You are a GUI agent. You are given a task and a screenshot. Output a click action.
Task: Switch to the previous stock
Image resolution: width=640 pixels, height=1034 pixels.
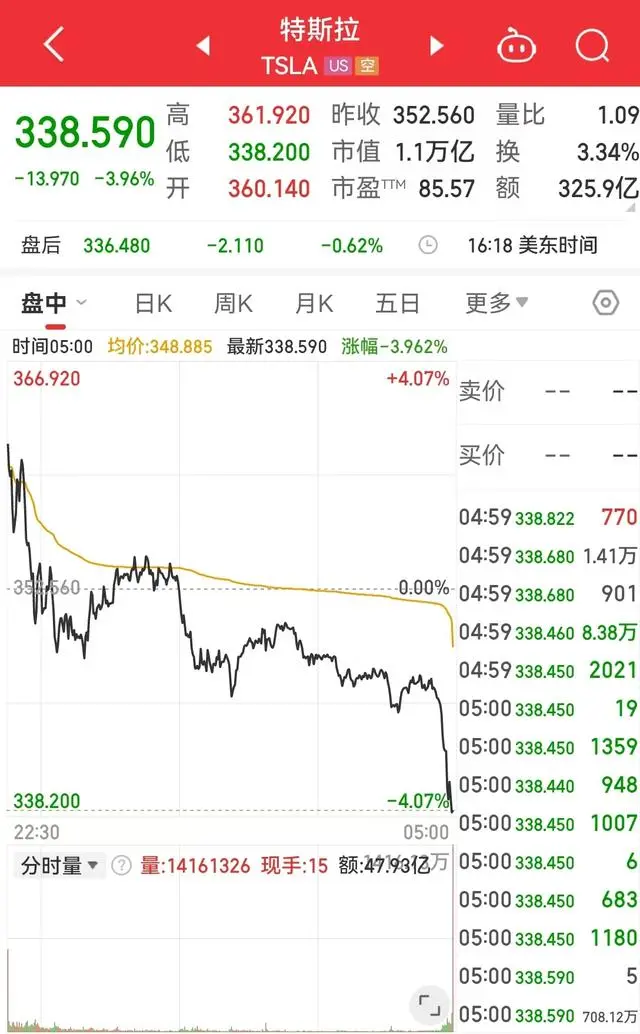203,46
